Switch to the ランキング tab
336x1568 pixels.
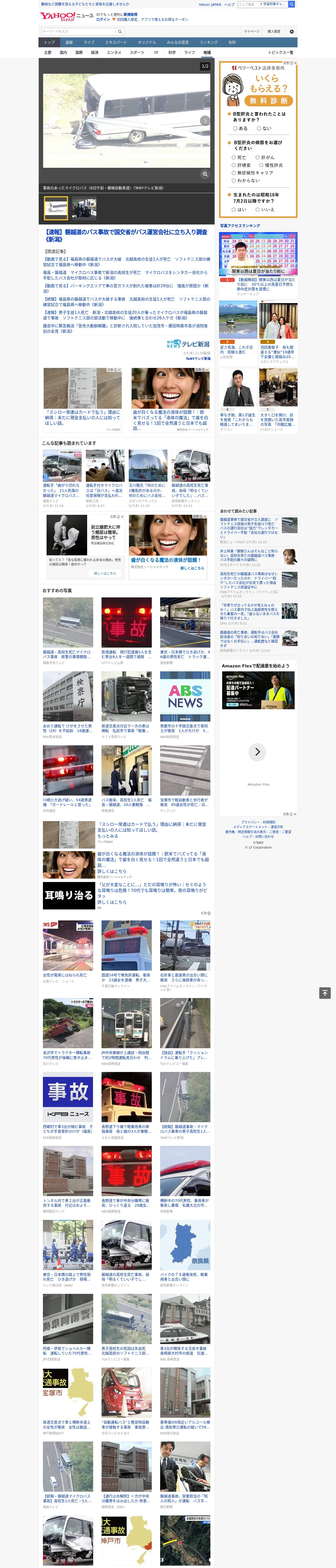(x=209, y=43)
